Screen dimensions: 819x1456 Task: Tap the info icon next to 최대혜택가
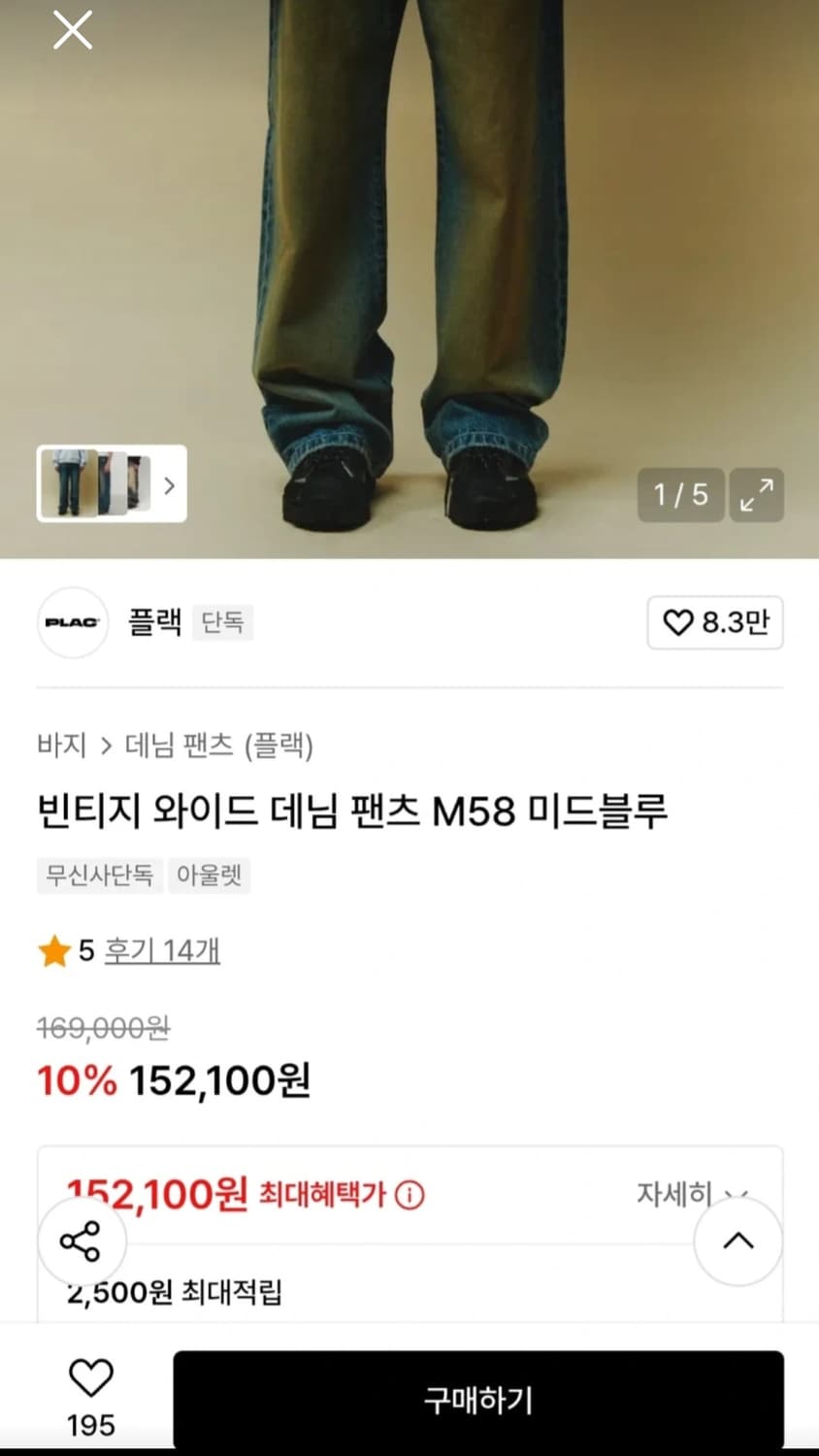tap(408, 1196)
